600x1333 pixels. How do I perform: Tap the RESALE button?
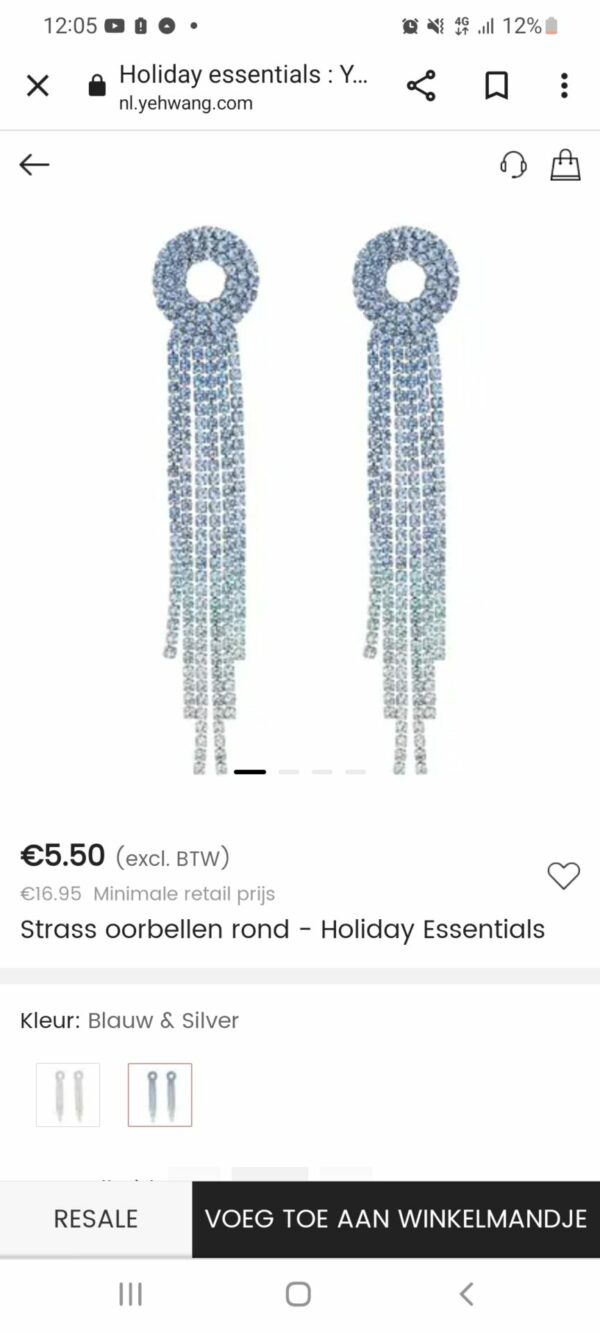(x=96, y=1219)
